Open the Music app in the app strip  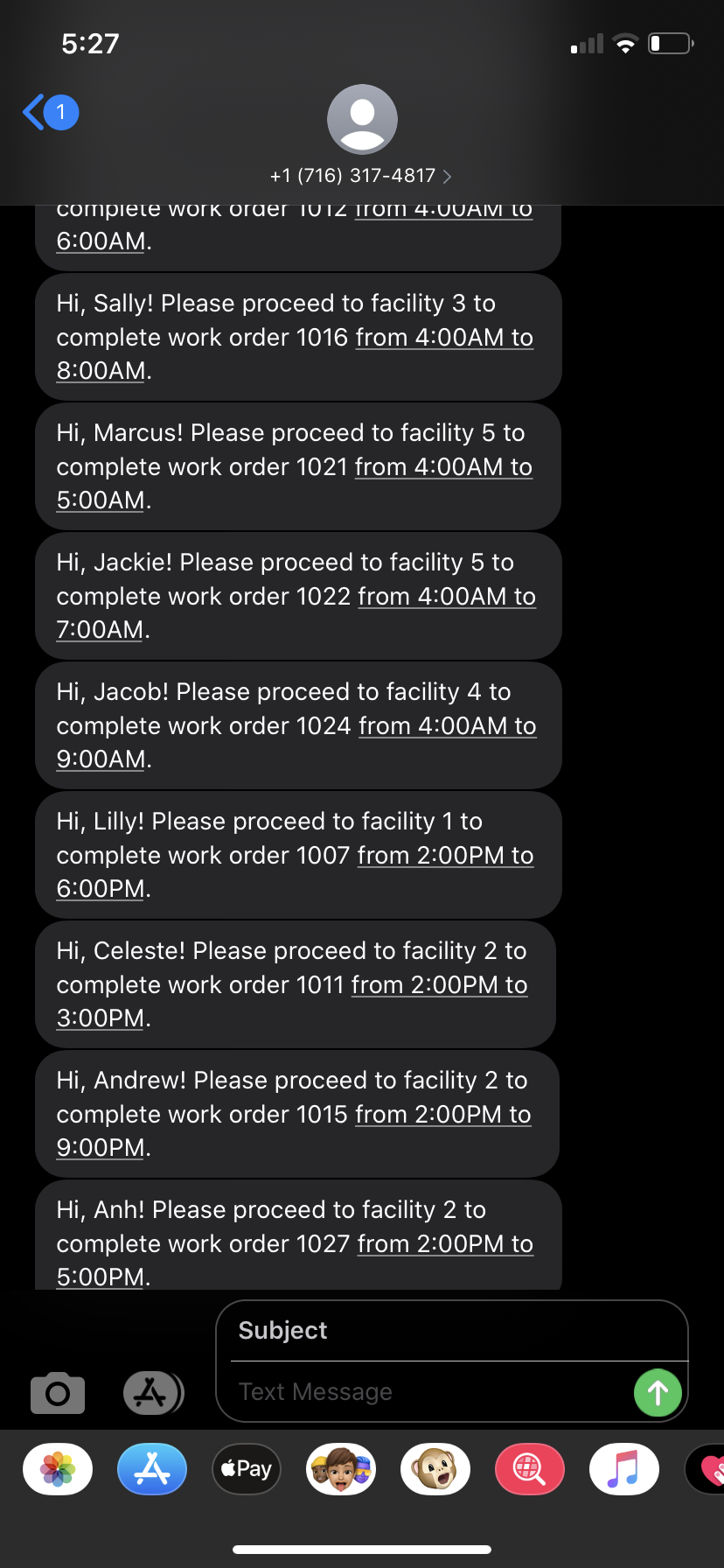coord(624,1469)
